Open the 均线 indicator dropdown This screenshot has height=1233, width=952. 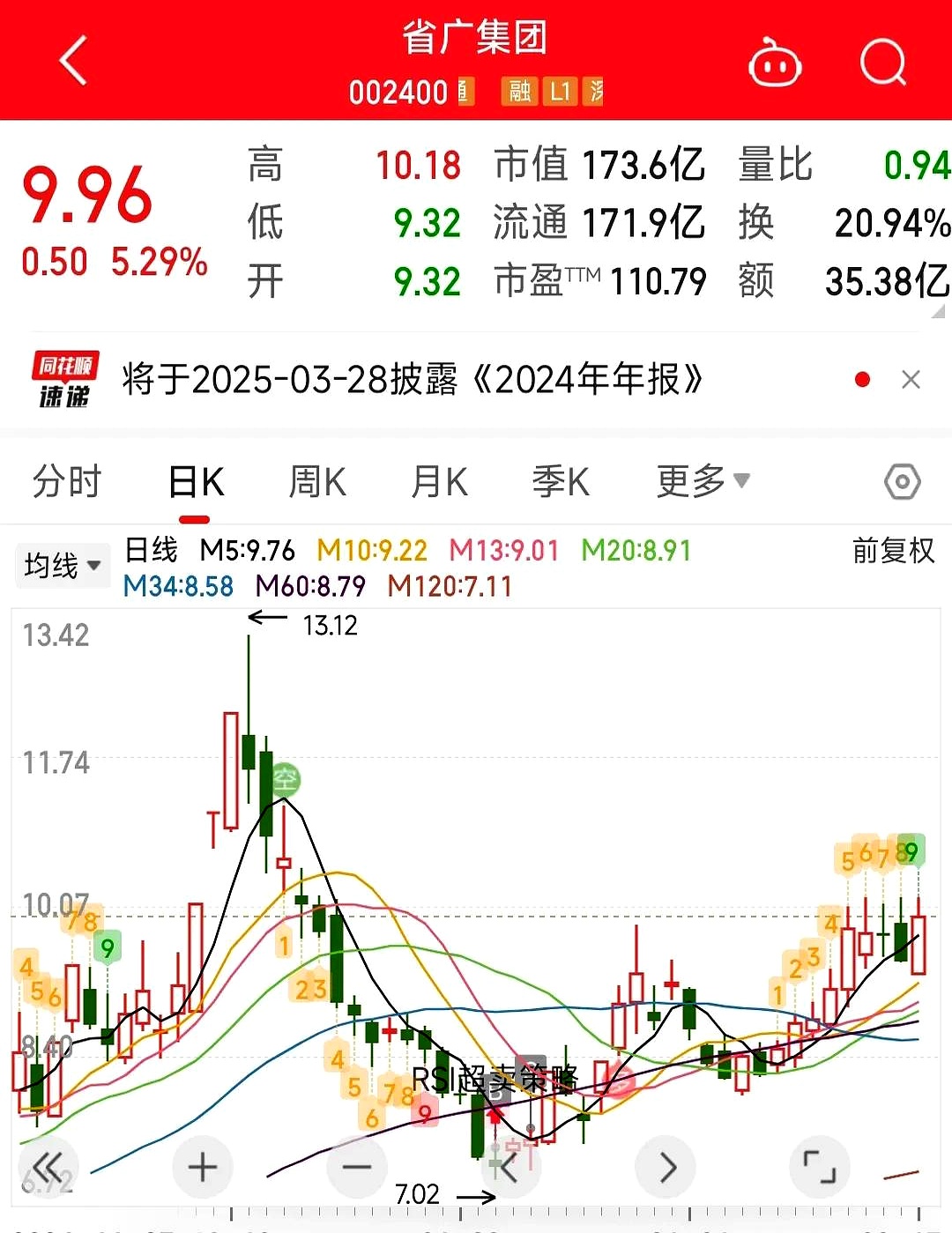[63, 565]
